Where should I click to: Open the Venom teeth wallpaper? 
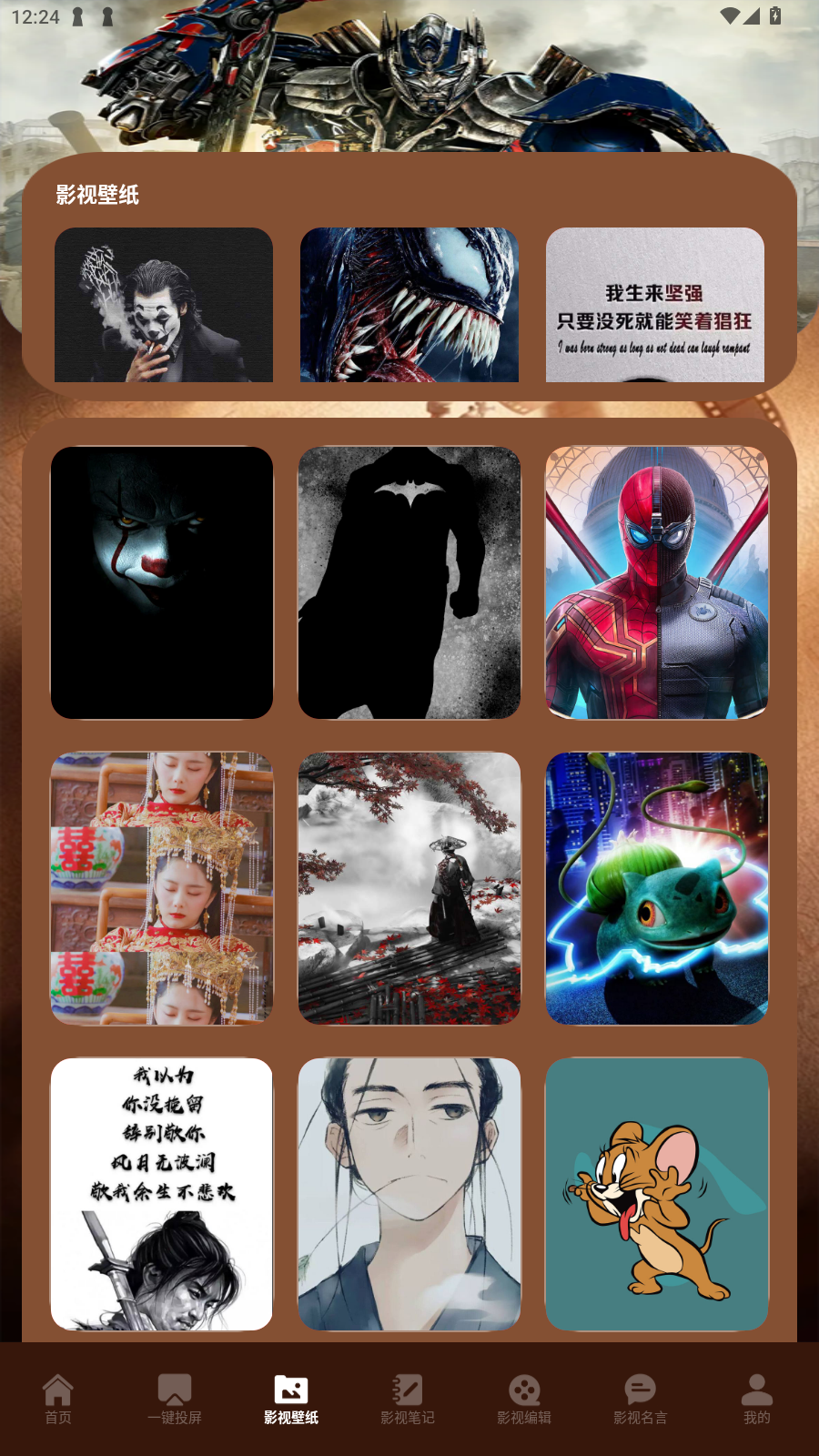click(x=409, y=305)
